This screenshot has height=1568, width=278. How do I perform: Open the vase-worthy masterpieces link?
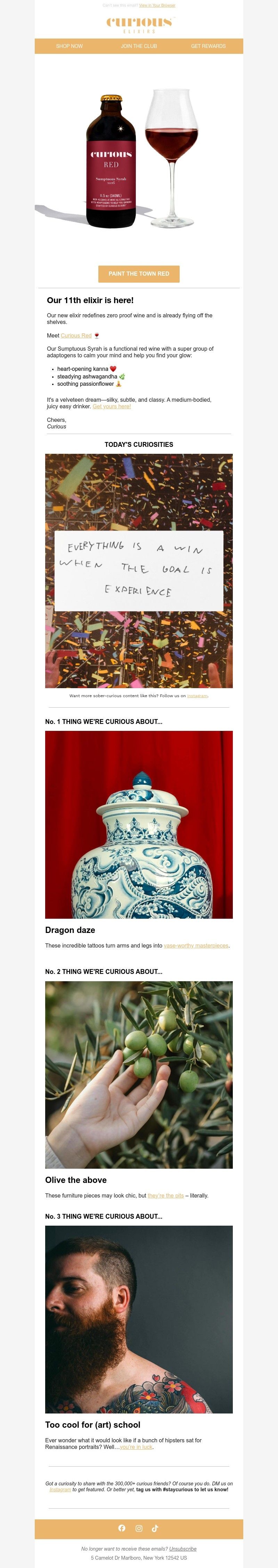tap(196, 945)
